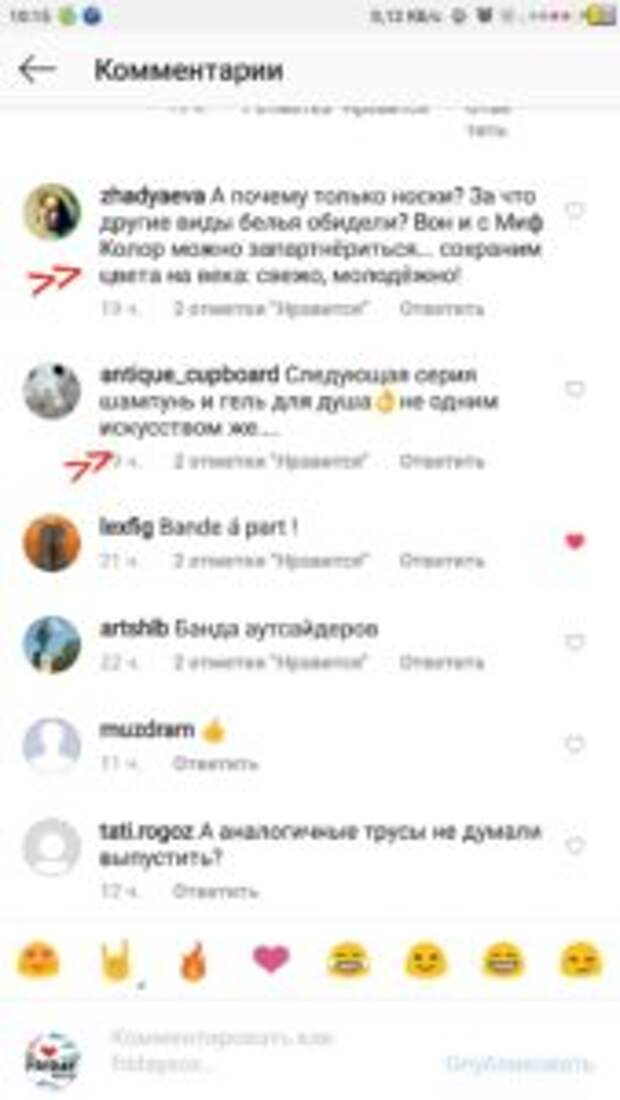Screen dimensions: 620x1100
Task: Like muzdram's comment
Action: (575, 745)
